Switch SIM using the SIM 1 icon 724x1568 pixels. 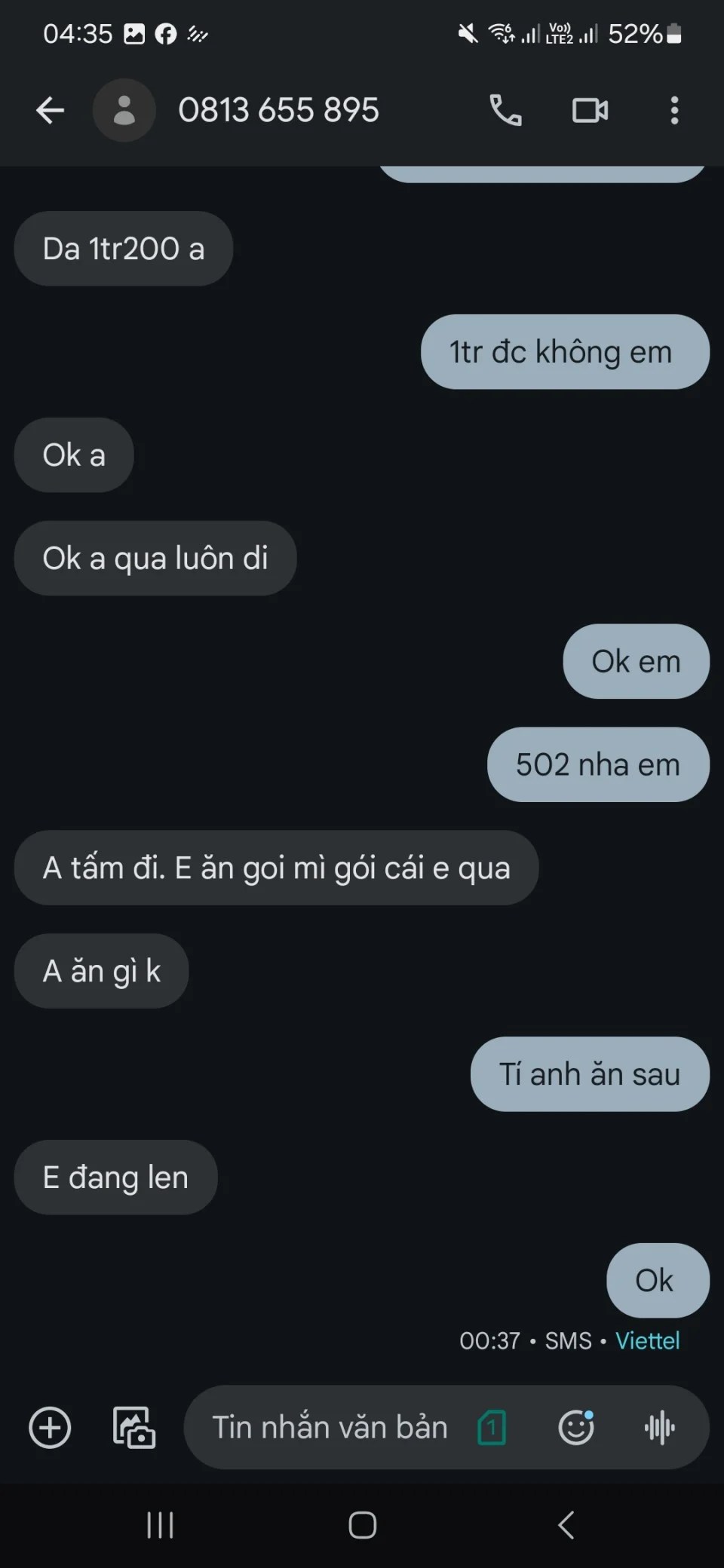tap(492, 1427)
